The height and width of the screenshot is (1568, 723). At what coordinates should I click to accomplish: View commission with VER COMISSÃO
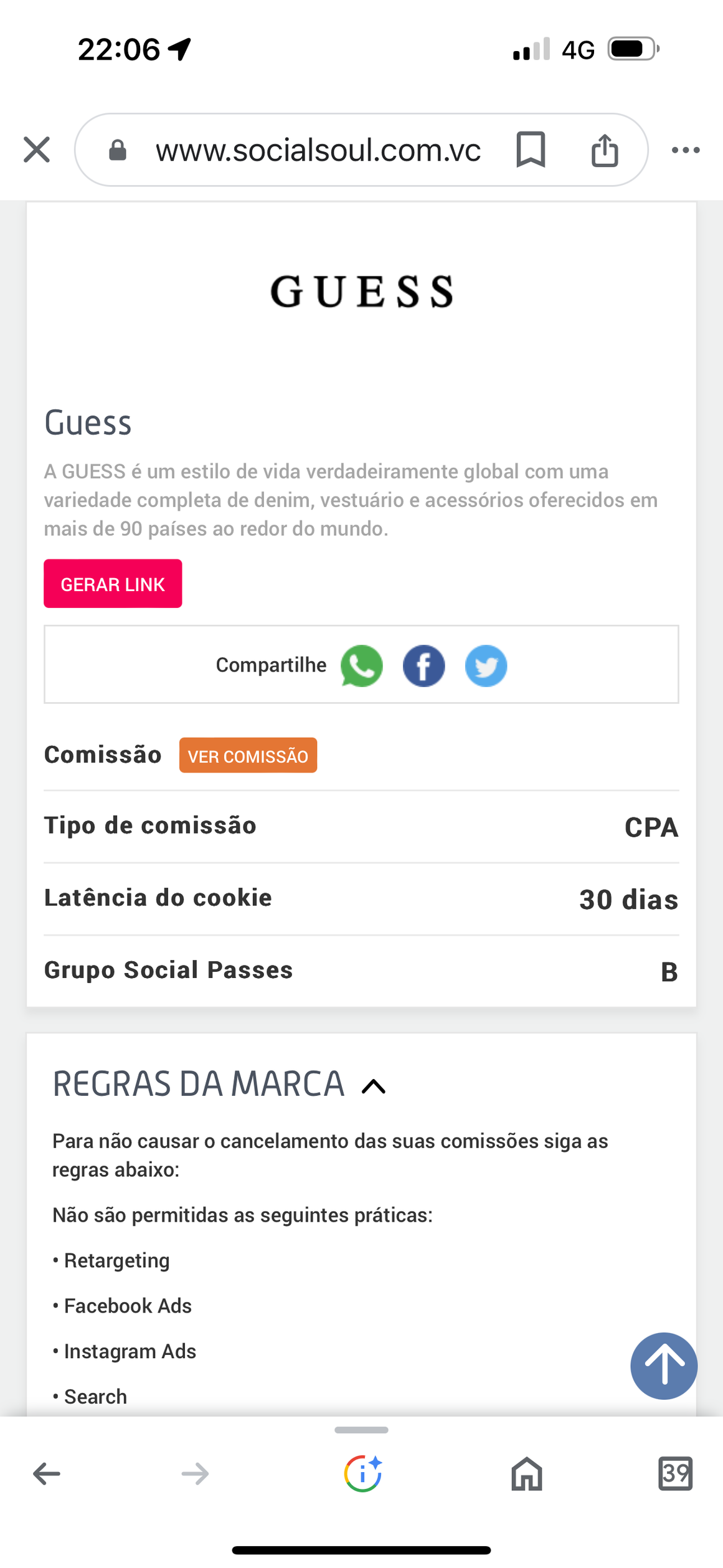click(248, 756)
